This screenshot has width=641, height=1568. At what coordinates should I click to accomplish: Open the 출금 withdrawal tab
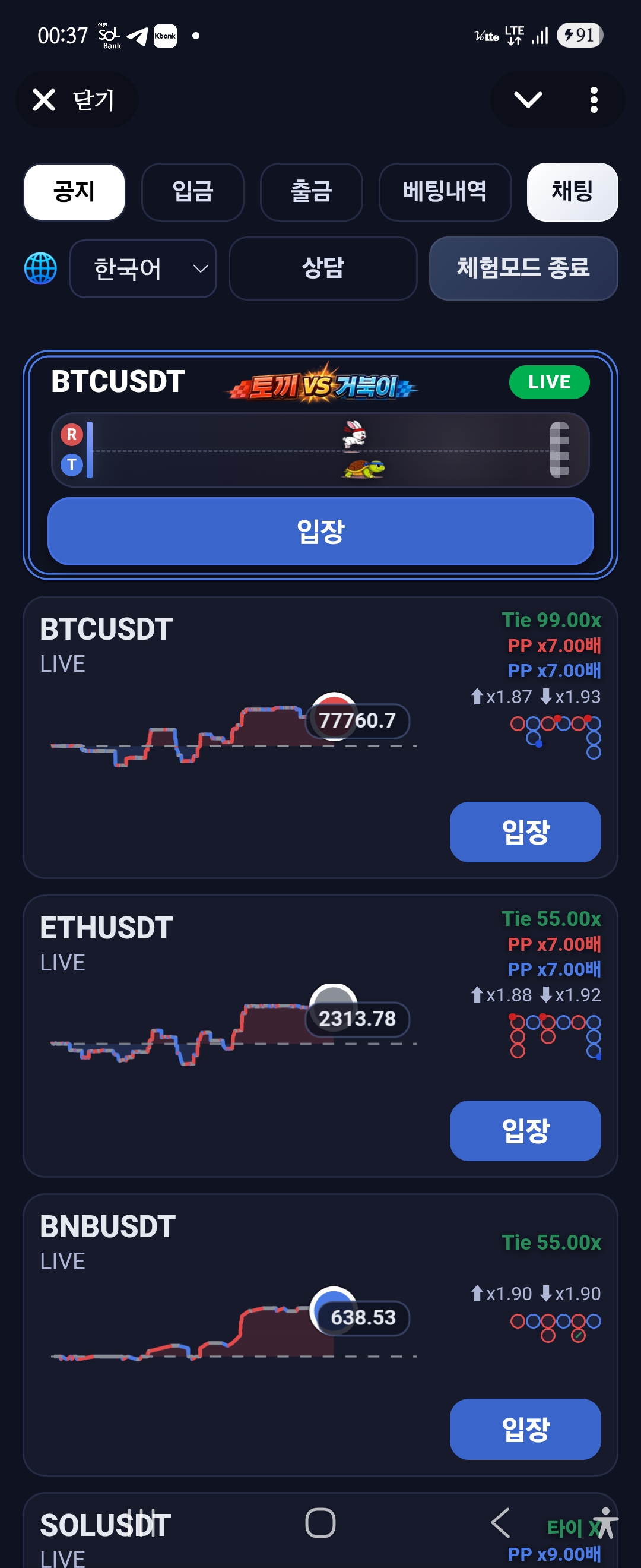point(312,192)
